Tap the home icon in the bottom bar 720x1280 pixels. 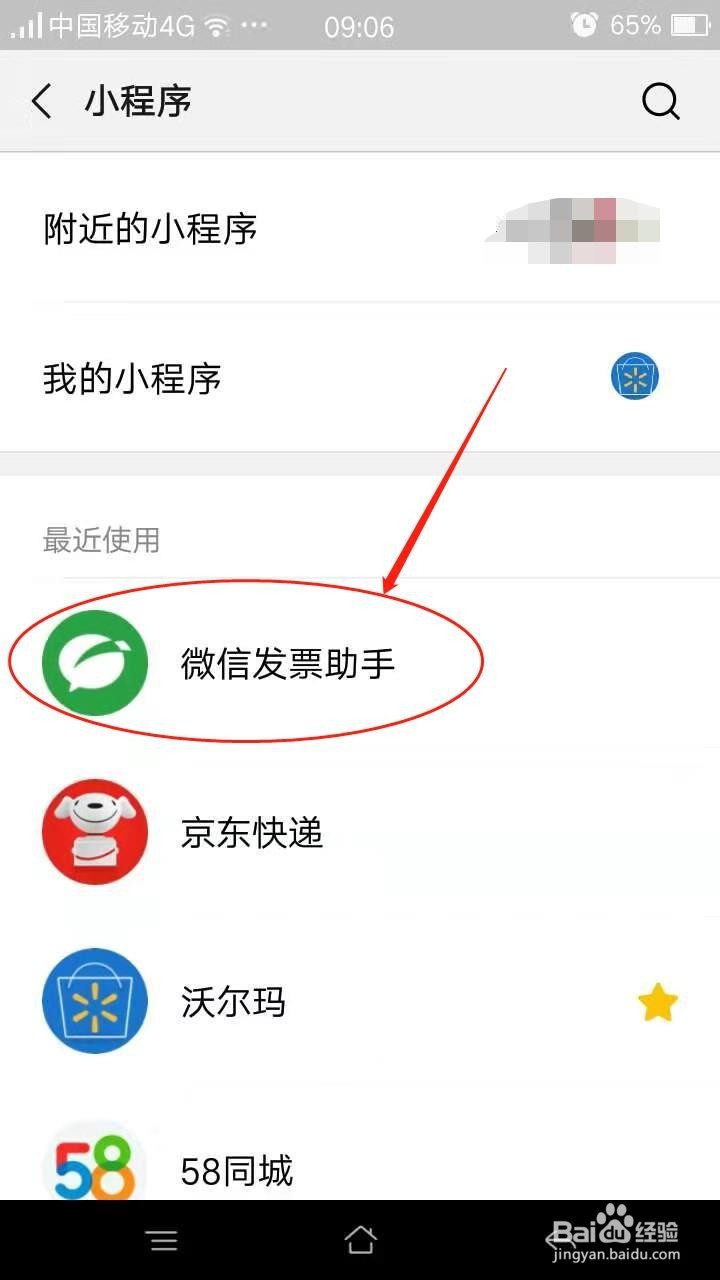pyautogui.click(x=360, y=1240)
